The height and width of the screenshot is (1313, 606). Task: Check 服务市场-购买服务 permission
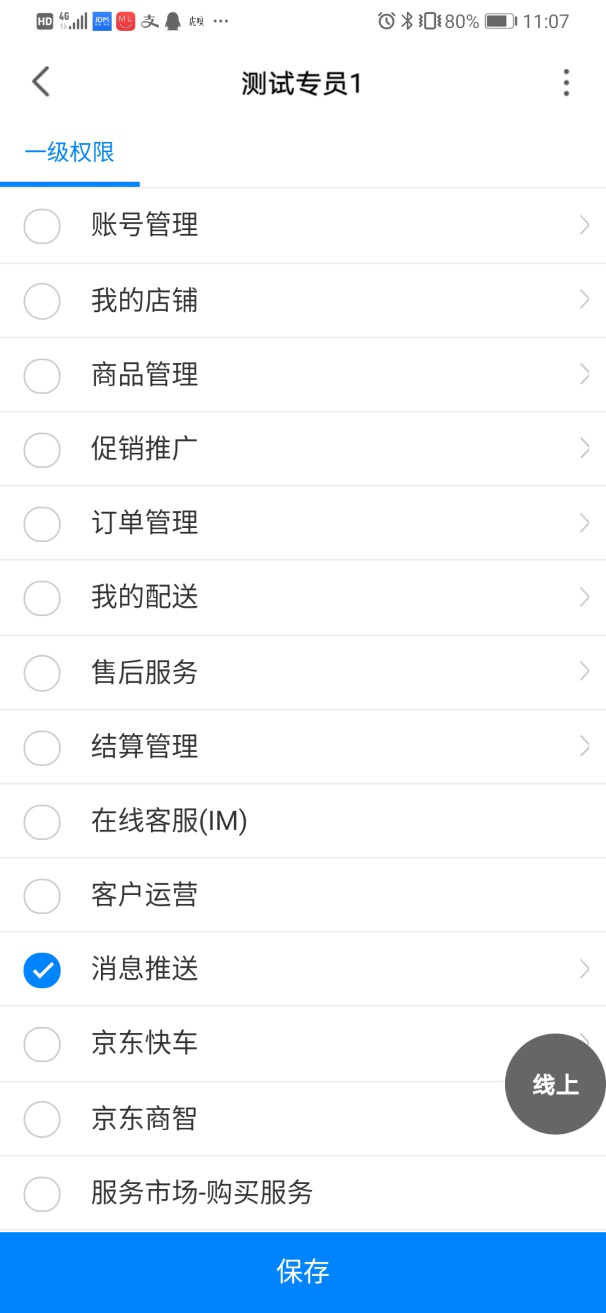pos(42,1192)
